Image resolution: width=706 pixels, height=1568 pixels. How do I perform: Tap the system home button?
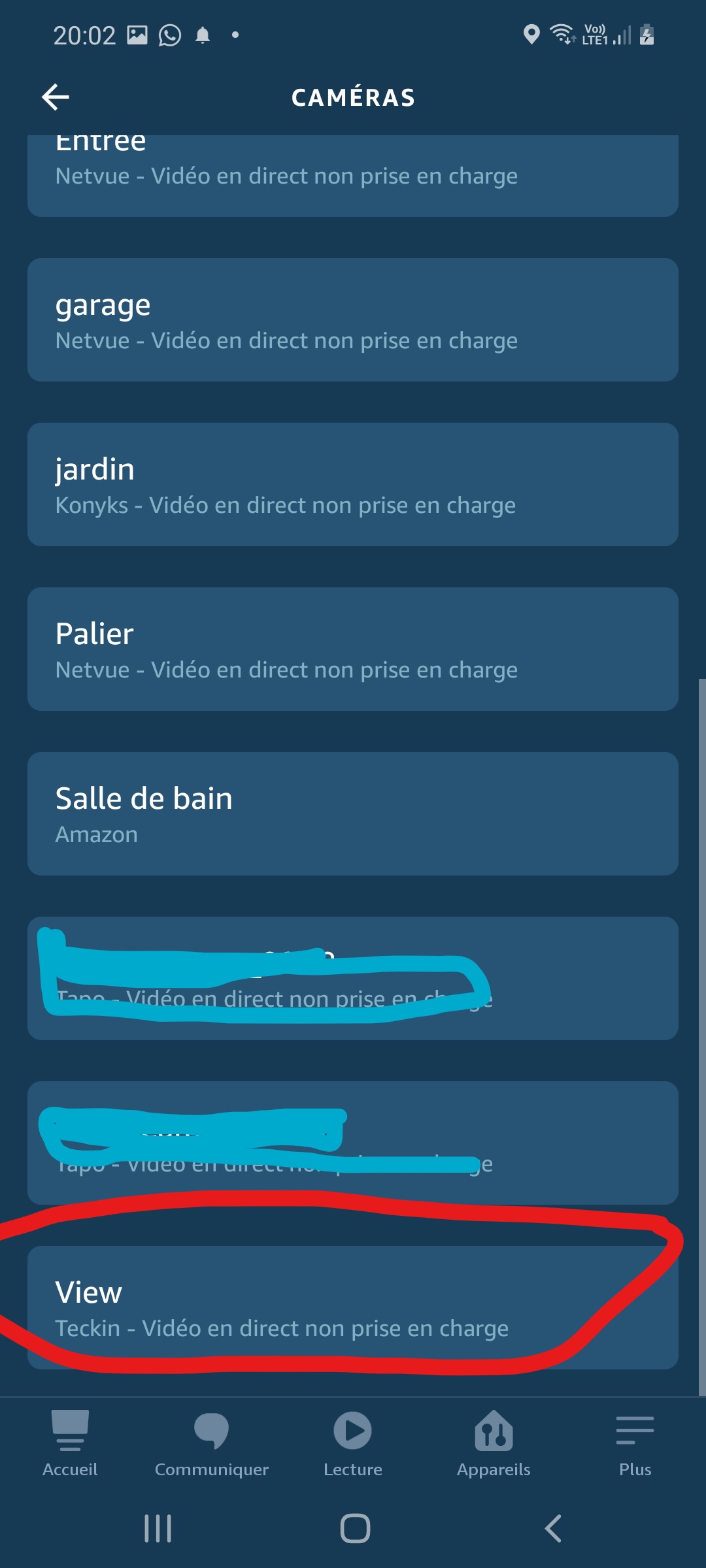[x=355, y=1528]
